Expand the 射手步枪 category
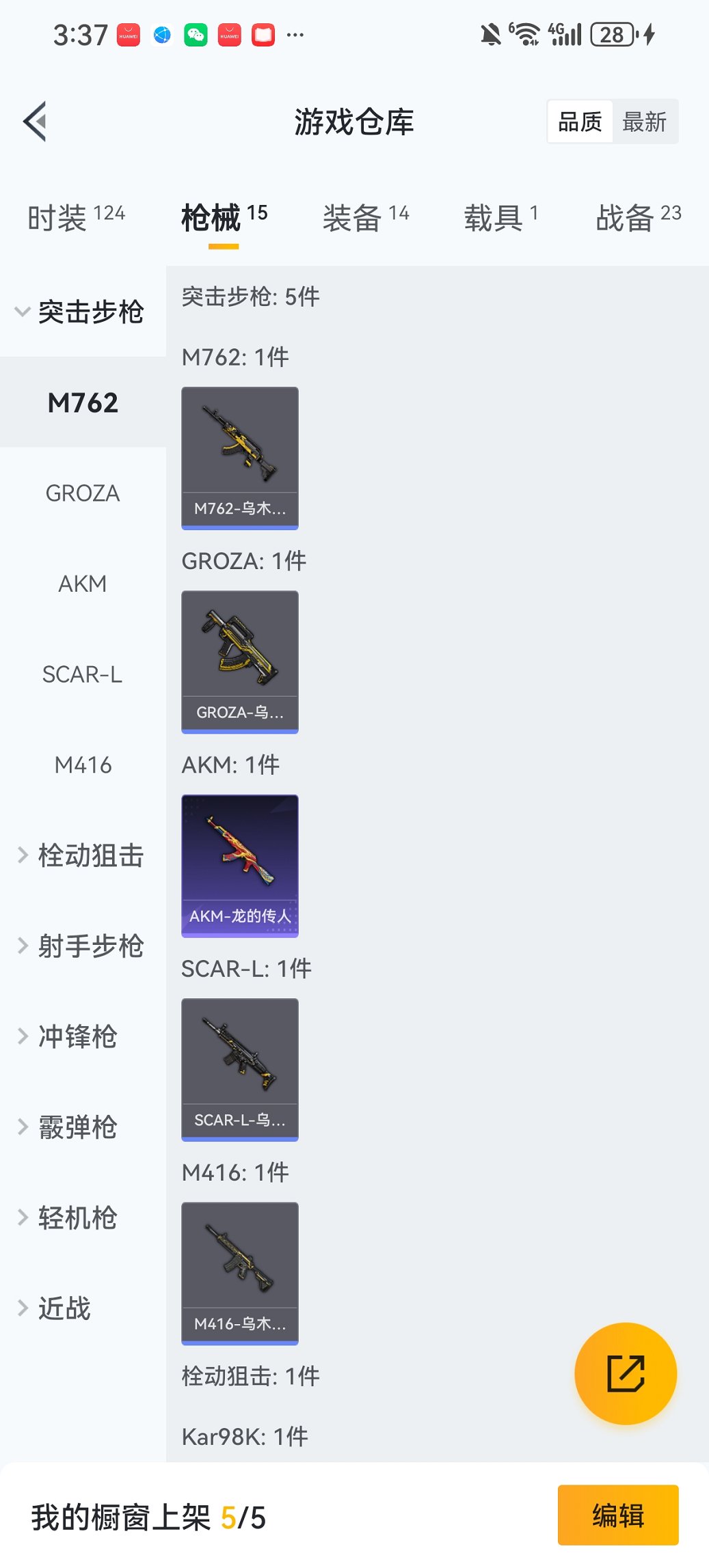This screenshot has width=709, height=1568. click(82, 946)
